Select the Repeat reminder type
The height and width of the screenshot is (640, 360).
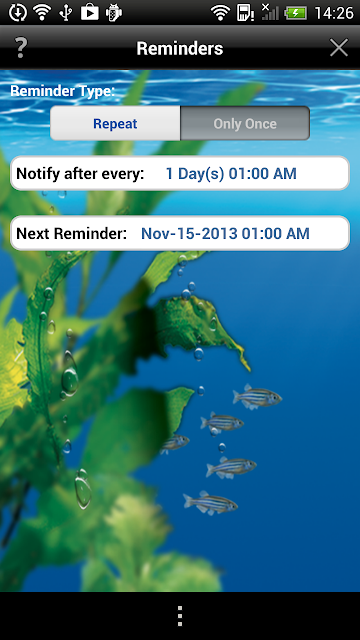pos(115,124)
